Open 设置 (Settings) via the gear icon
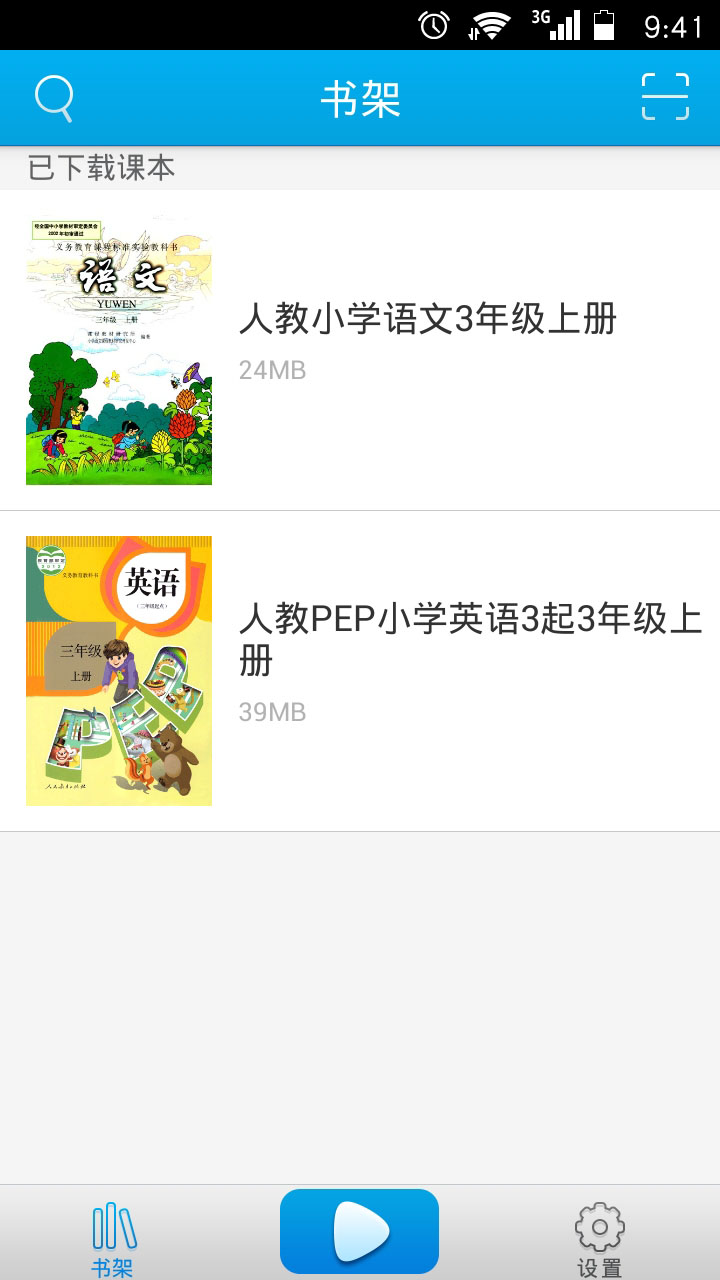This screenshot has height=1280, width=720. point(598,1231)
